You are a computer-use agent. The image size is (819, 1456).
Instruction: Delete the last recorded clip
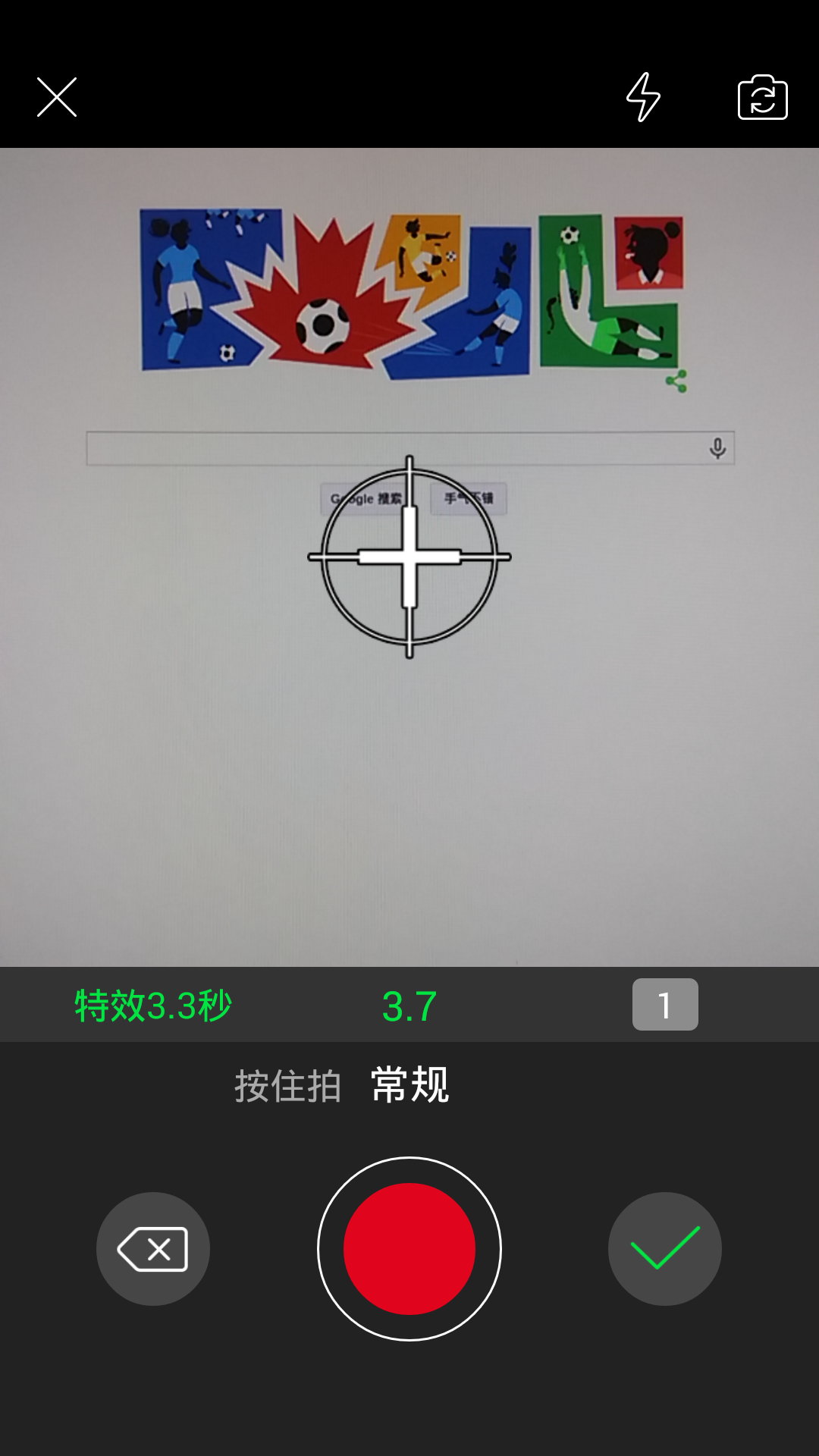coord(152,1249)
